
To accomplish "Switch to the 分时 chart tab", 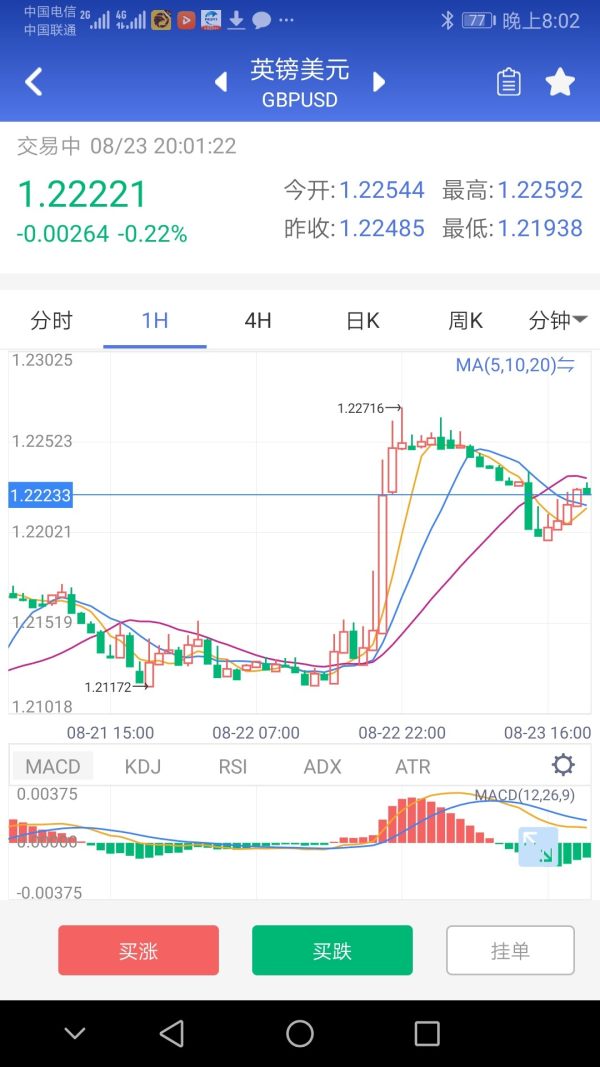I will click(x=52, y=320).
